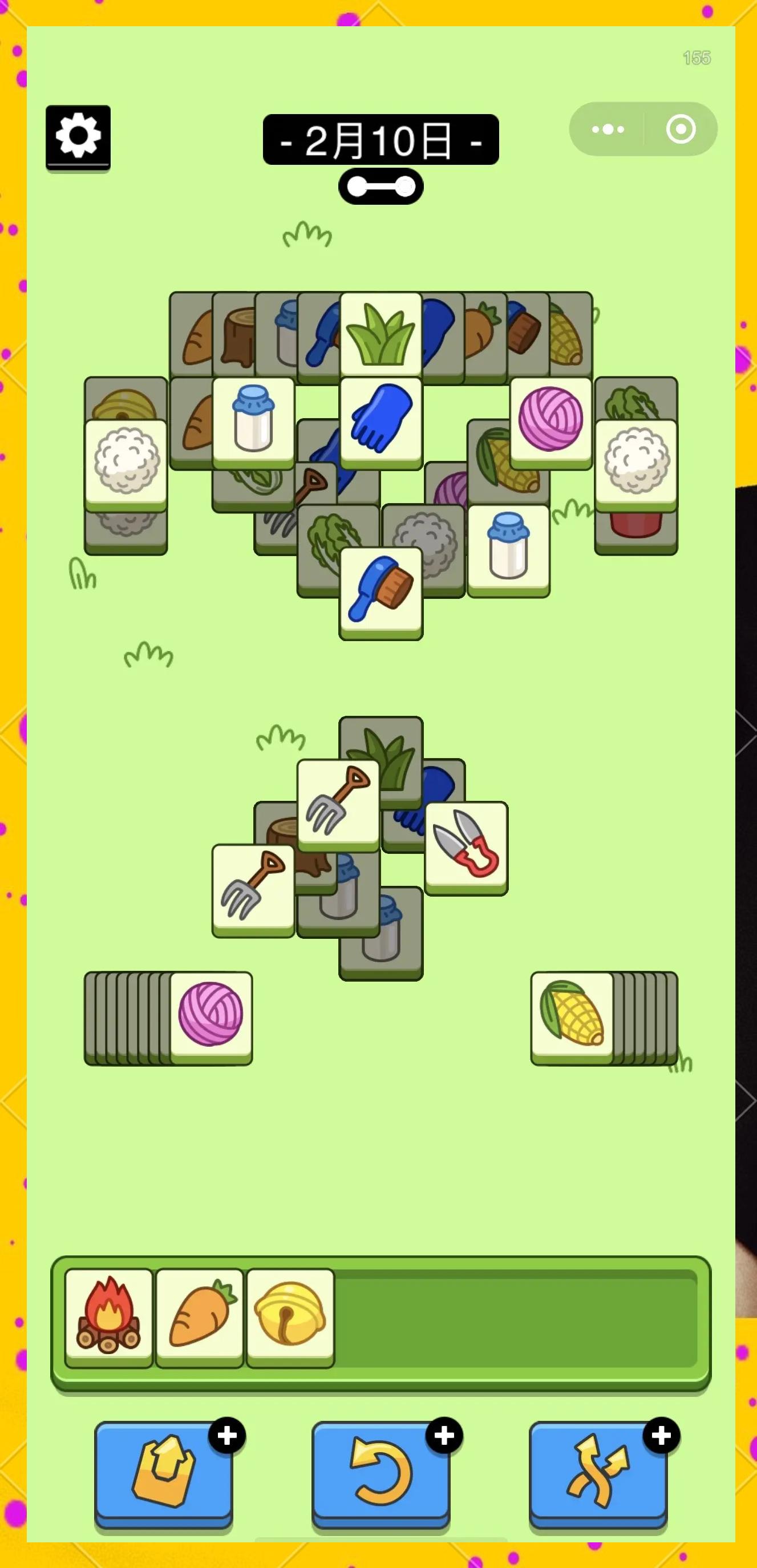The image size is (757, 1568).
Task: Take the corn tile from the card stack
Action: (571, 1015)
